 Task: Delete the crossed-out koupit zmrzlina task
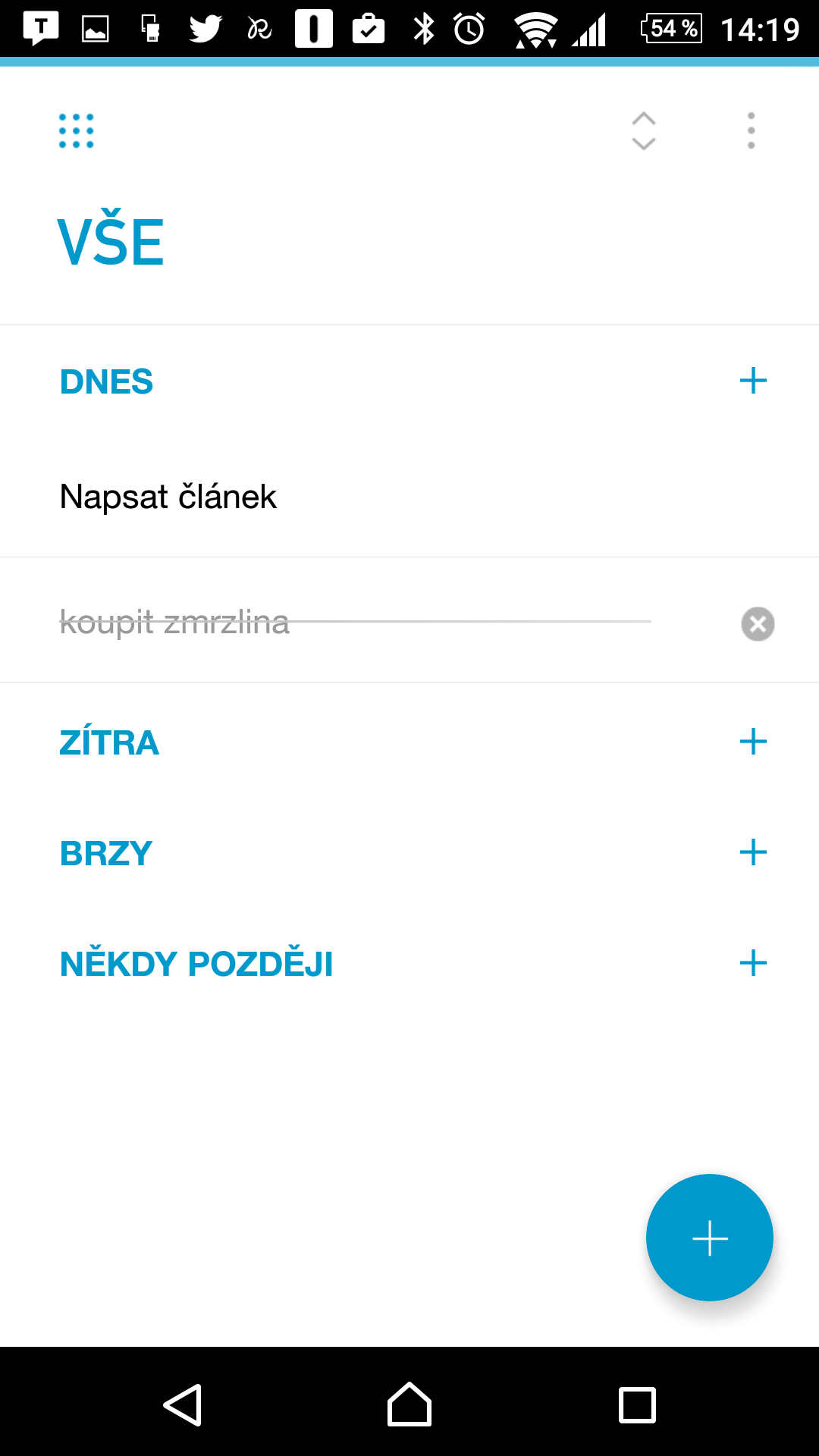pos(758,624)
